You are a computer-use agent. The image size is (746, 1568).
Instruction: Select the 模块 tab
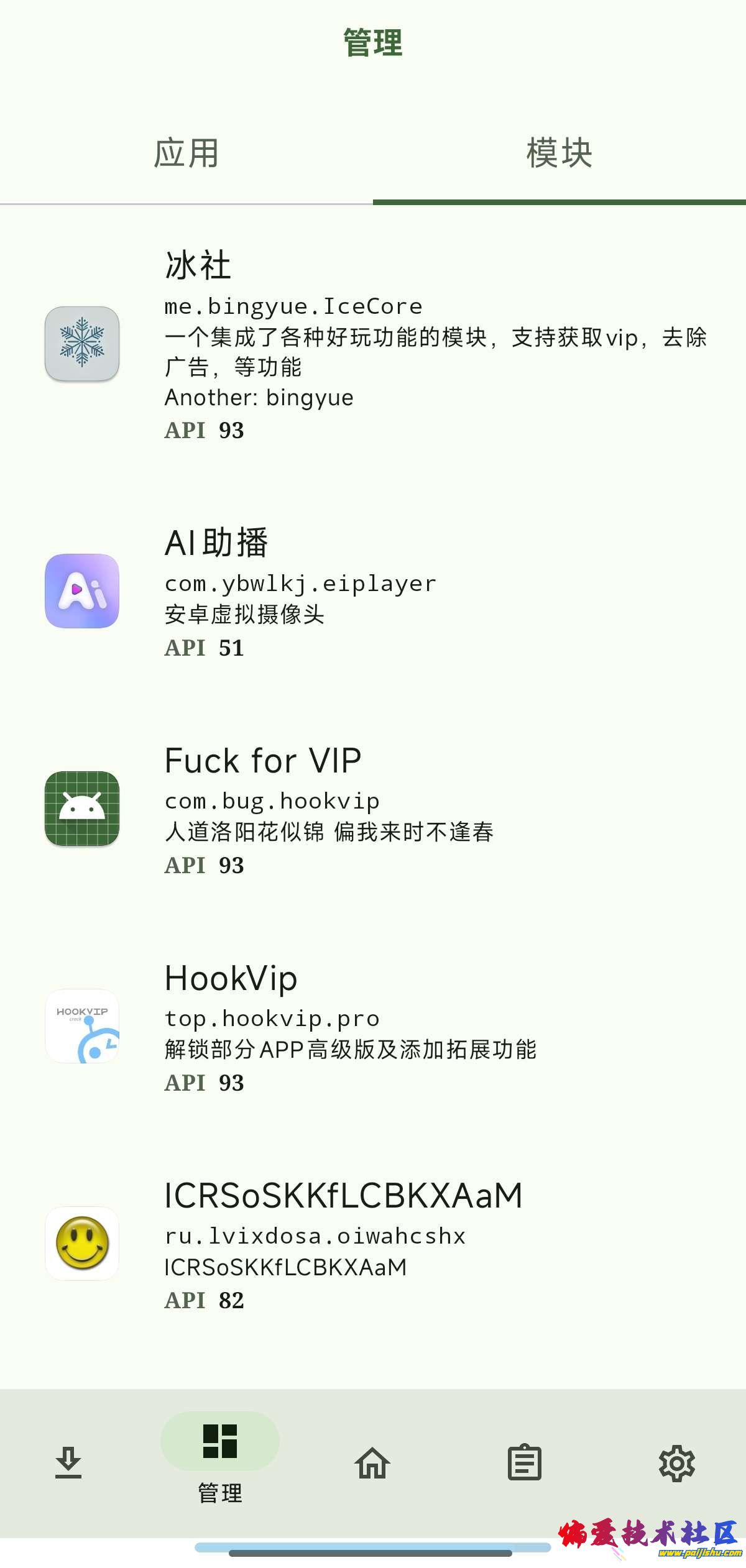[559, 154]
